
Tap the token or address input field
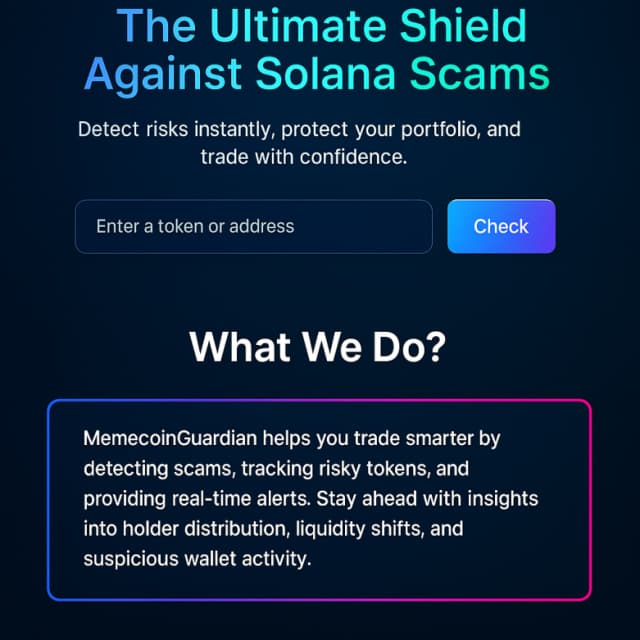coord(253,227)
